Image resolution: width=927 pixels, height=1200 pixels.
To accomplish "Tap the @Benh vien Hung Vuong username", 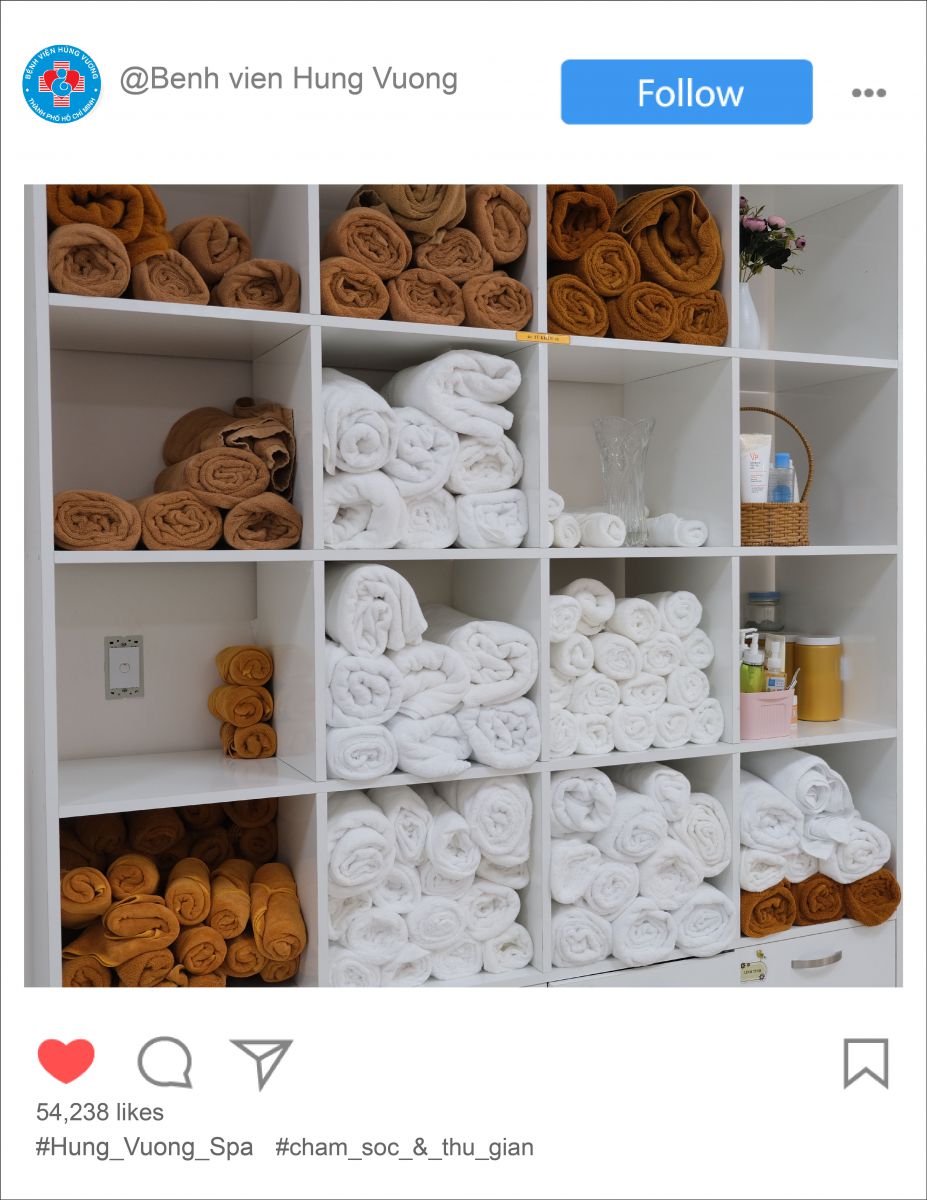I will (x=288, y=80).
